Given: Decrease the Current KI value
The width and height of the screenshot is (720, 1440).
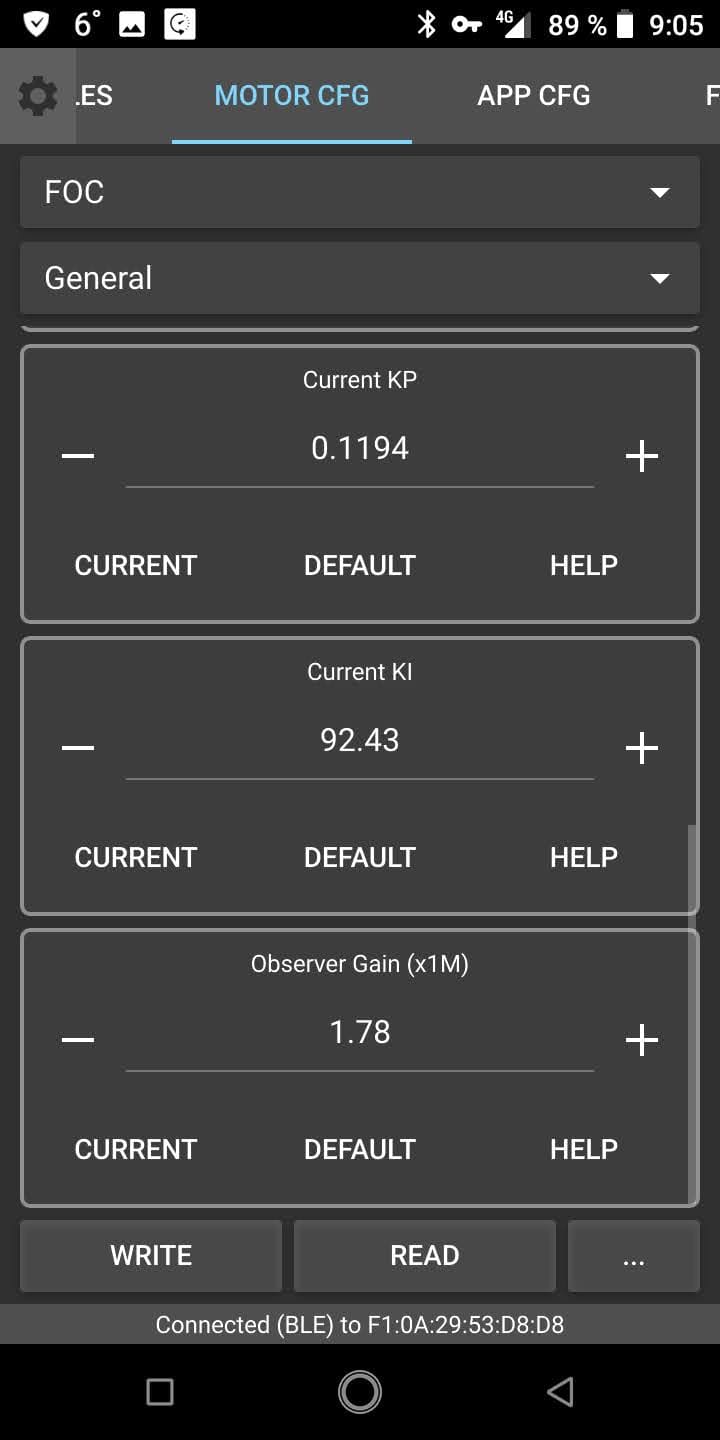Looking at the screenshot, I should pyautogui.click(x=78, y=748).
